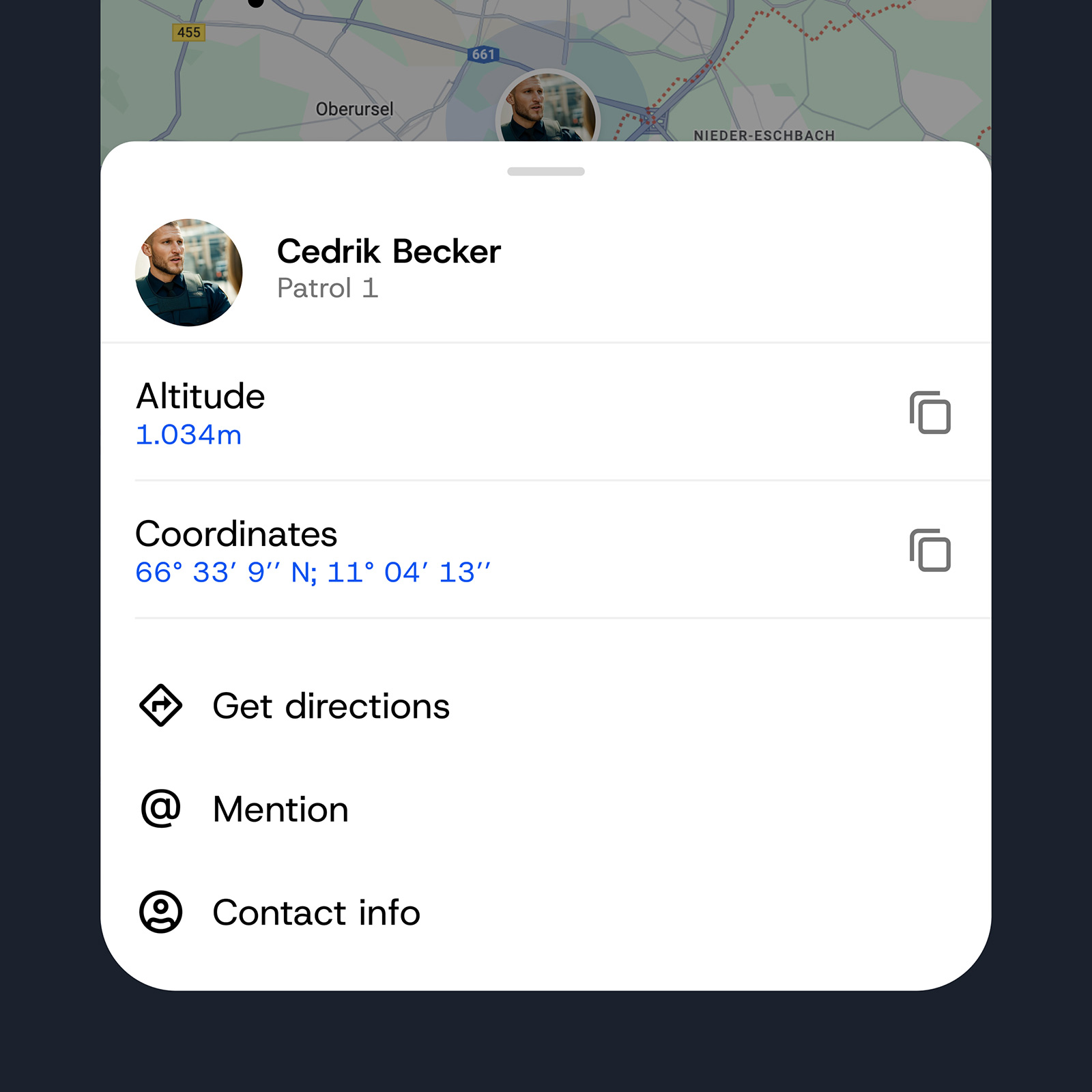This screenshot has height=1092, width=1092.
Task: Get directions to Cedrik Becker
Action: coord(330,706)
